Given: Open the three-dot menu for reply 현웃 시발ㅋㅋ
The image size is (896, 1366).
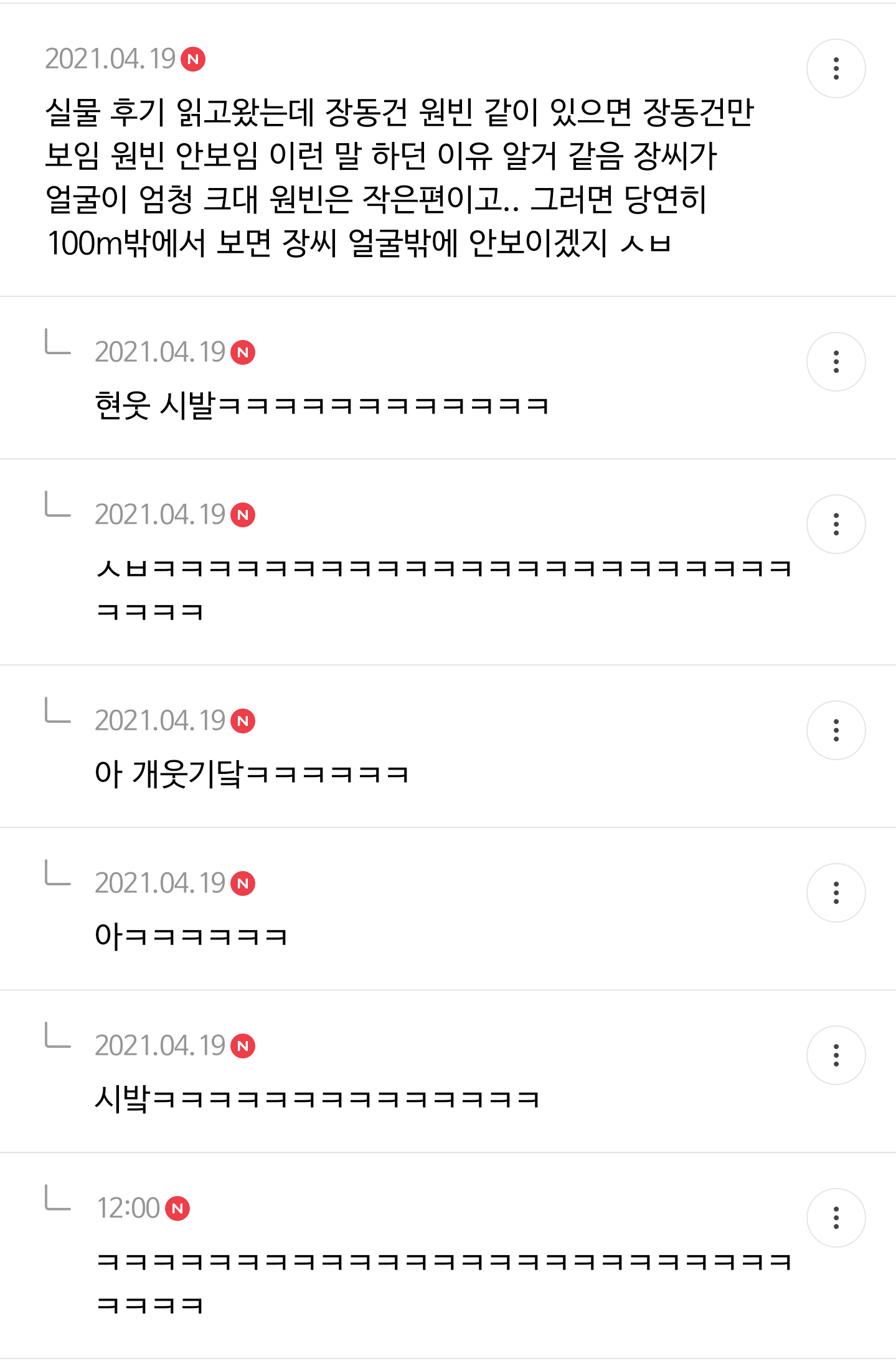Looking at the screenshot, I should tap(836, 362).
